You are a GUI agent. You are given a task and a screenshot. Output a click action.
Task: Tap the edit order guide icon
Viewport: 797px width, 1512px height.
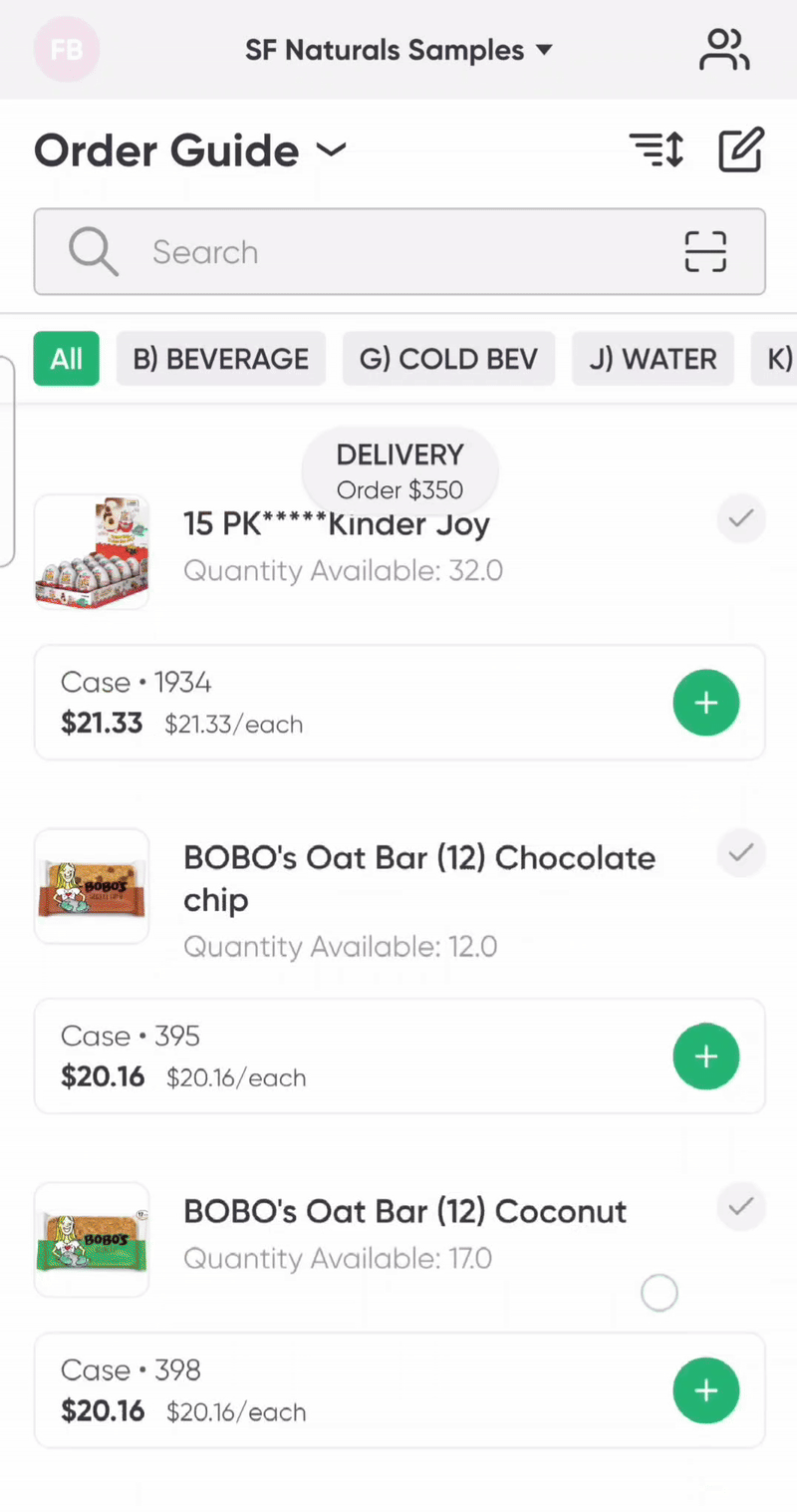tap(741, 151)
